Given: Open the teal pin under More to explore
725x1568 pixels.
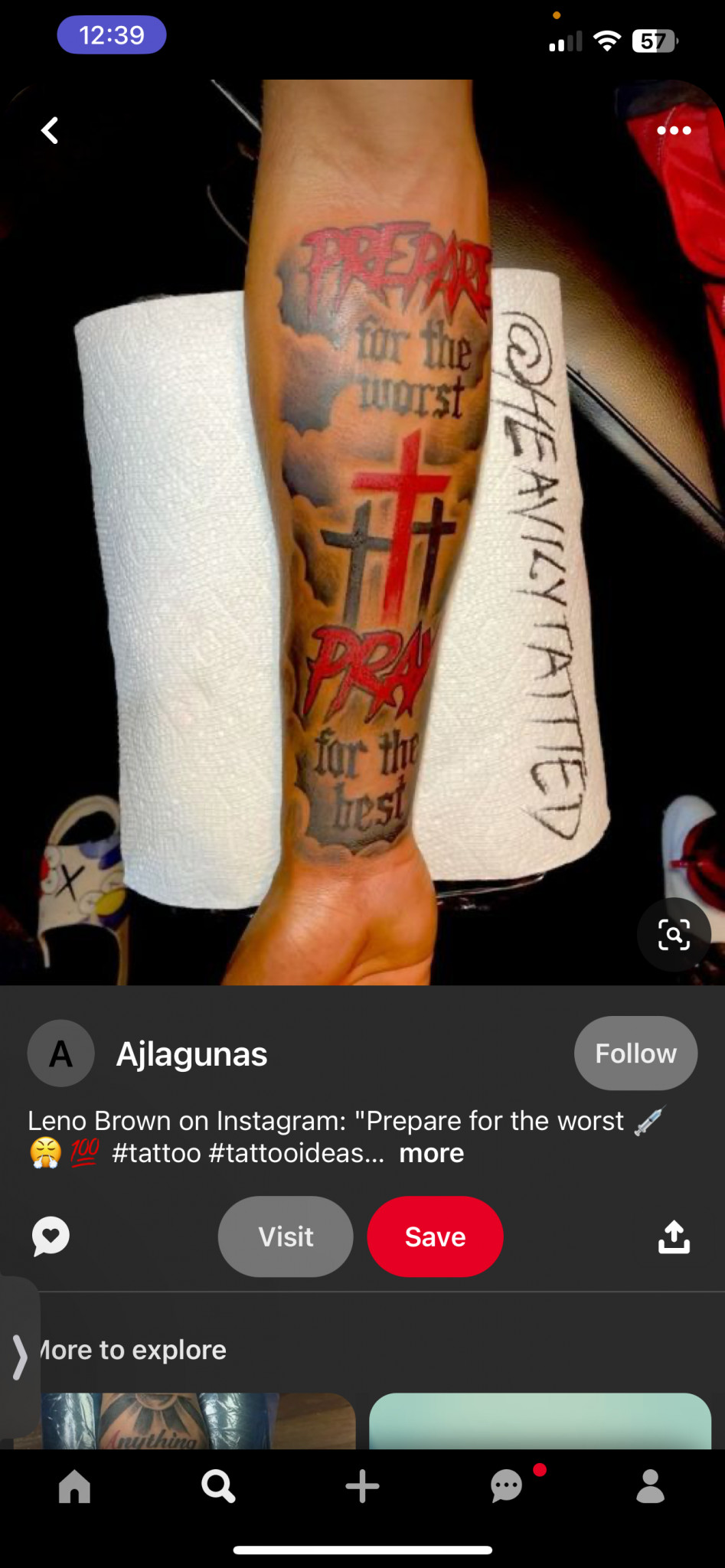Looking at the screenshot, I should (540, 1421).
